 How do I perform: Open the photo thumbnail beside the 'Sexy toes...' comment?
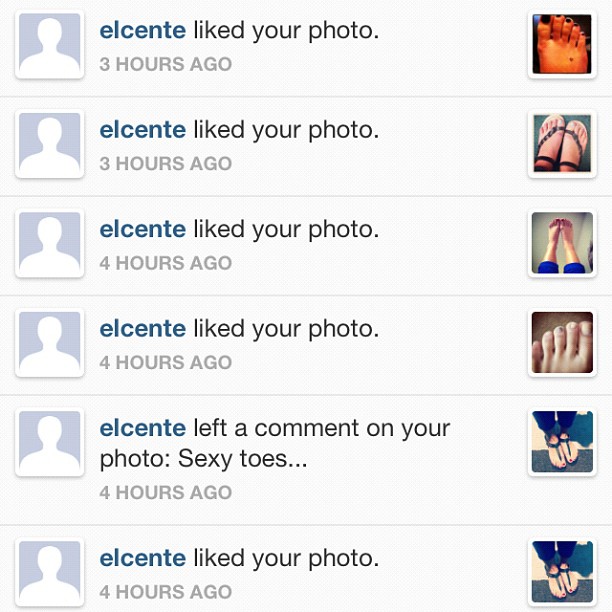coord(562,442)
